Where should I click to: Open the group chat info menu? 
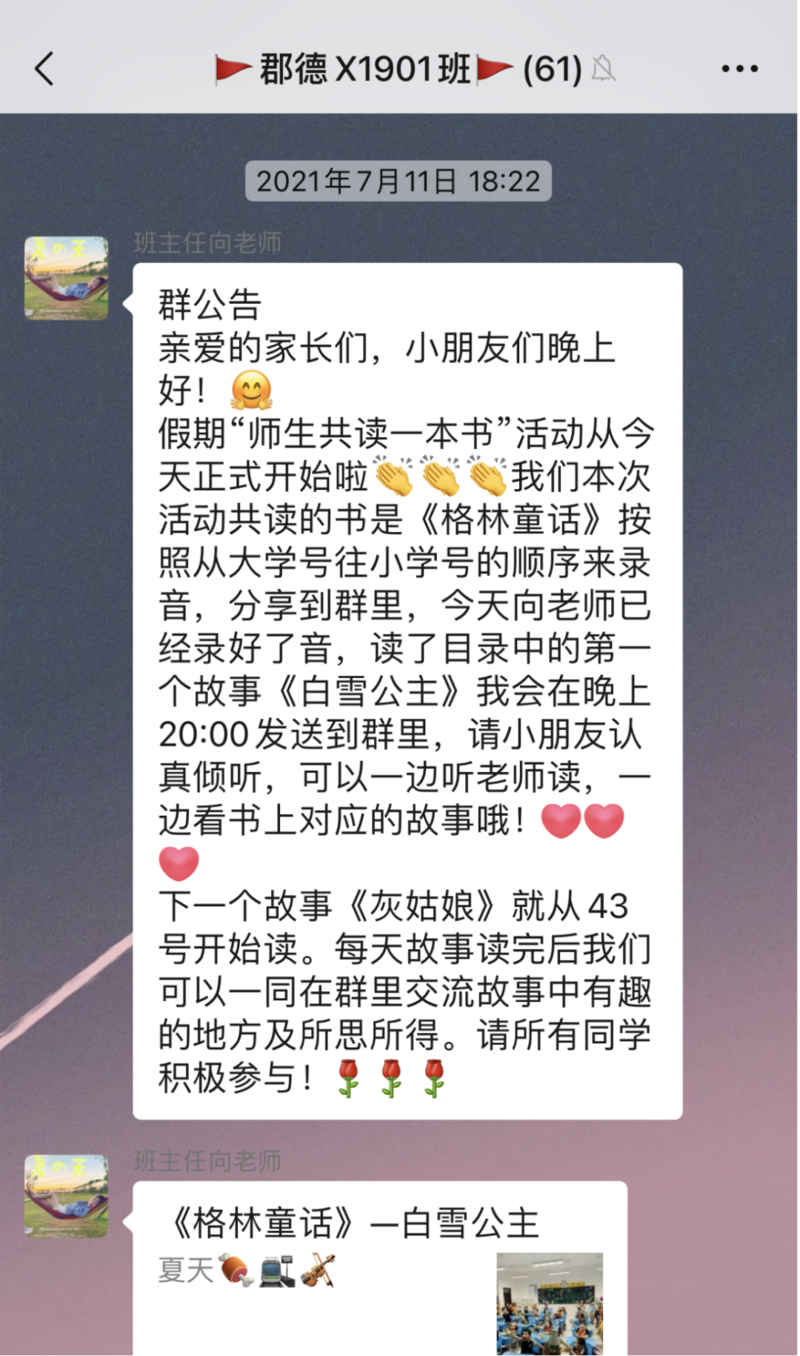tap(739, 69)
